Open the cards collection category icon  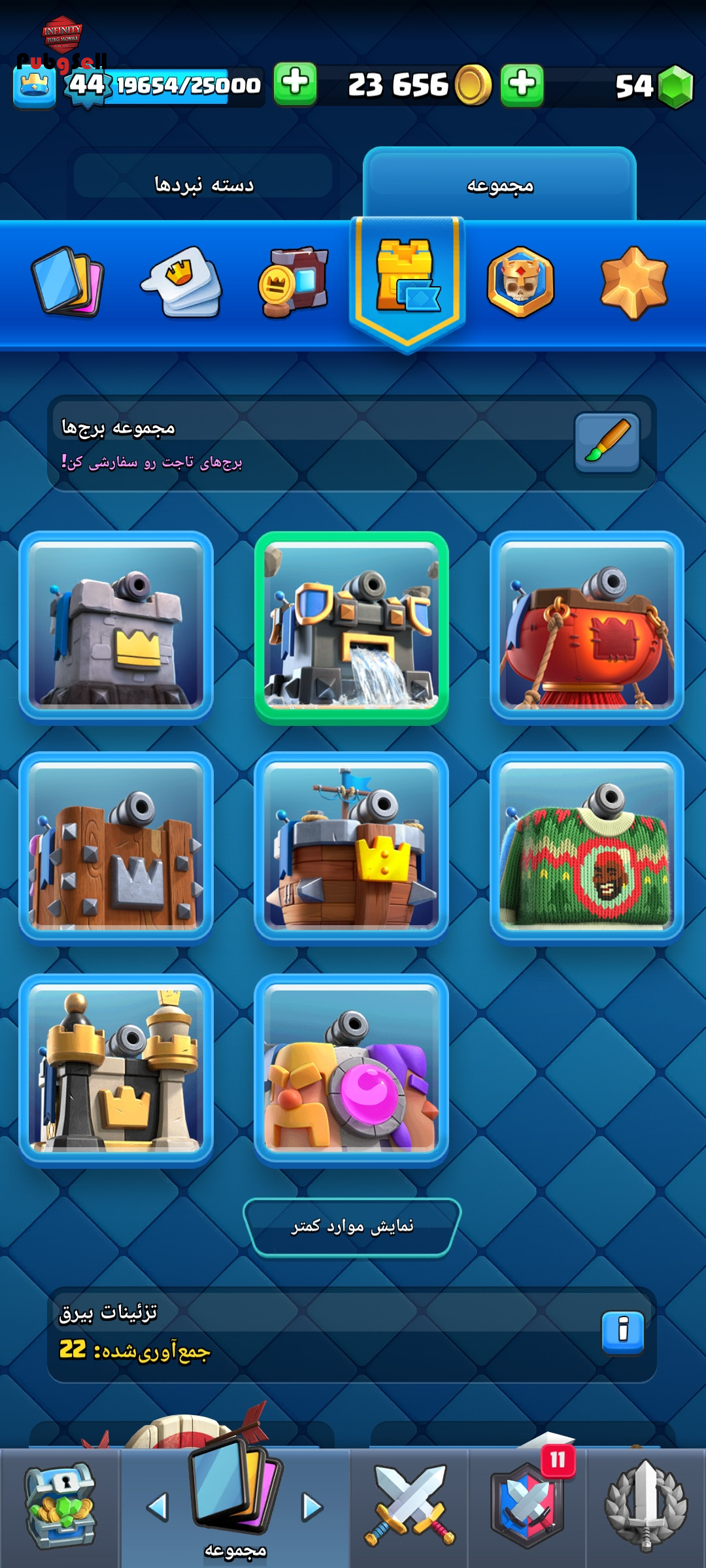point(67,282)
